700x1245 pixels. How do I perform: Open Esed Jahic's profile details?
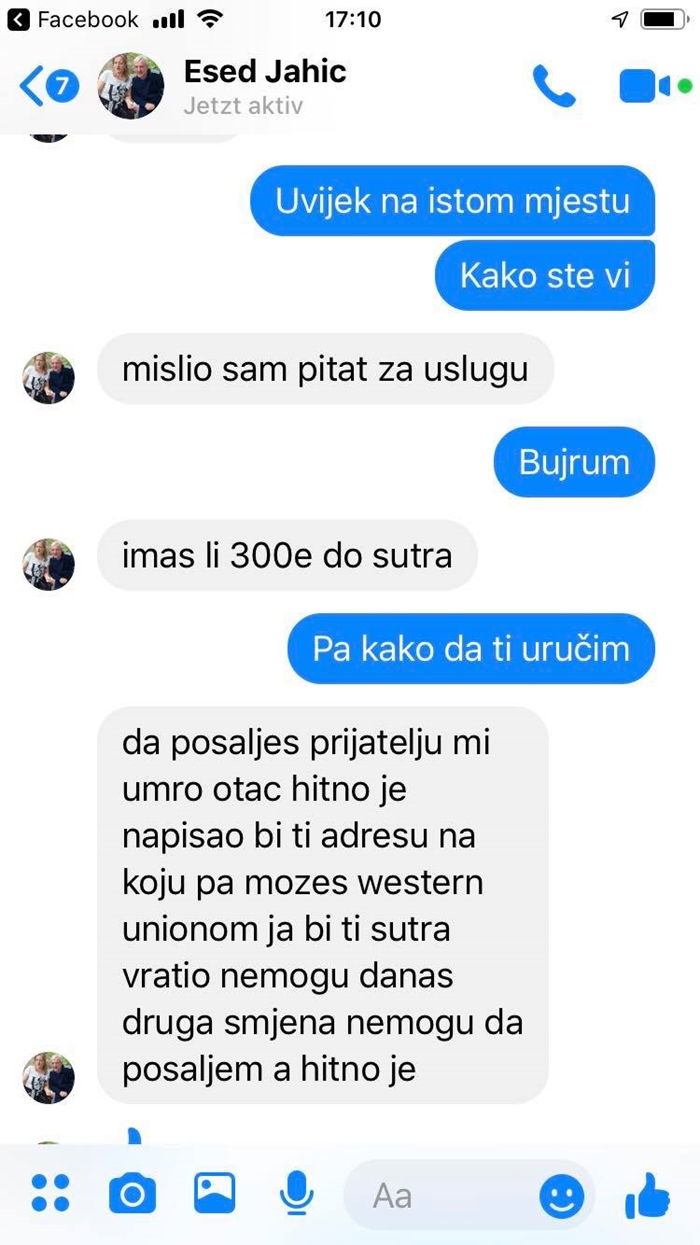[x=264, y=85]
